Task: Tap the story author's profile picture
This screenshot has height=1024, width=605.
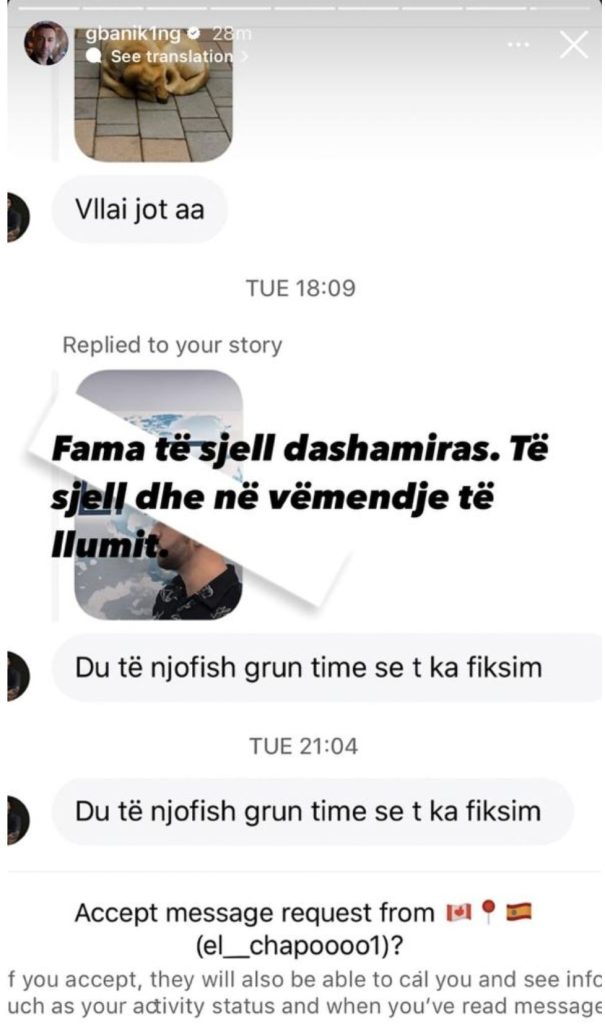Action: tap(46, 44)
